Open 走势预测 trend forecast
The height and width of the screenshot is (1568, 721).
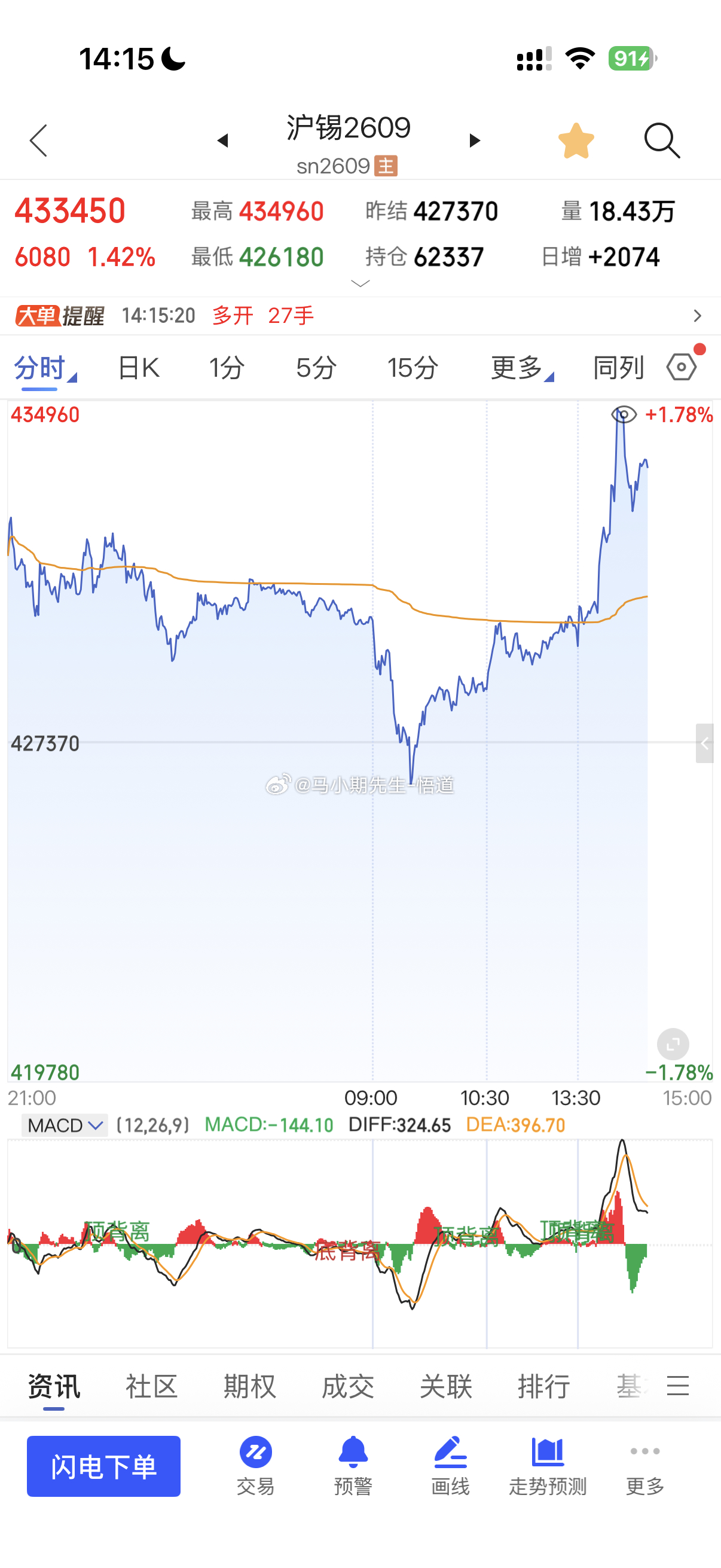(x=548, y=1466)
